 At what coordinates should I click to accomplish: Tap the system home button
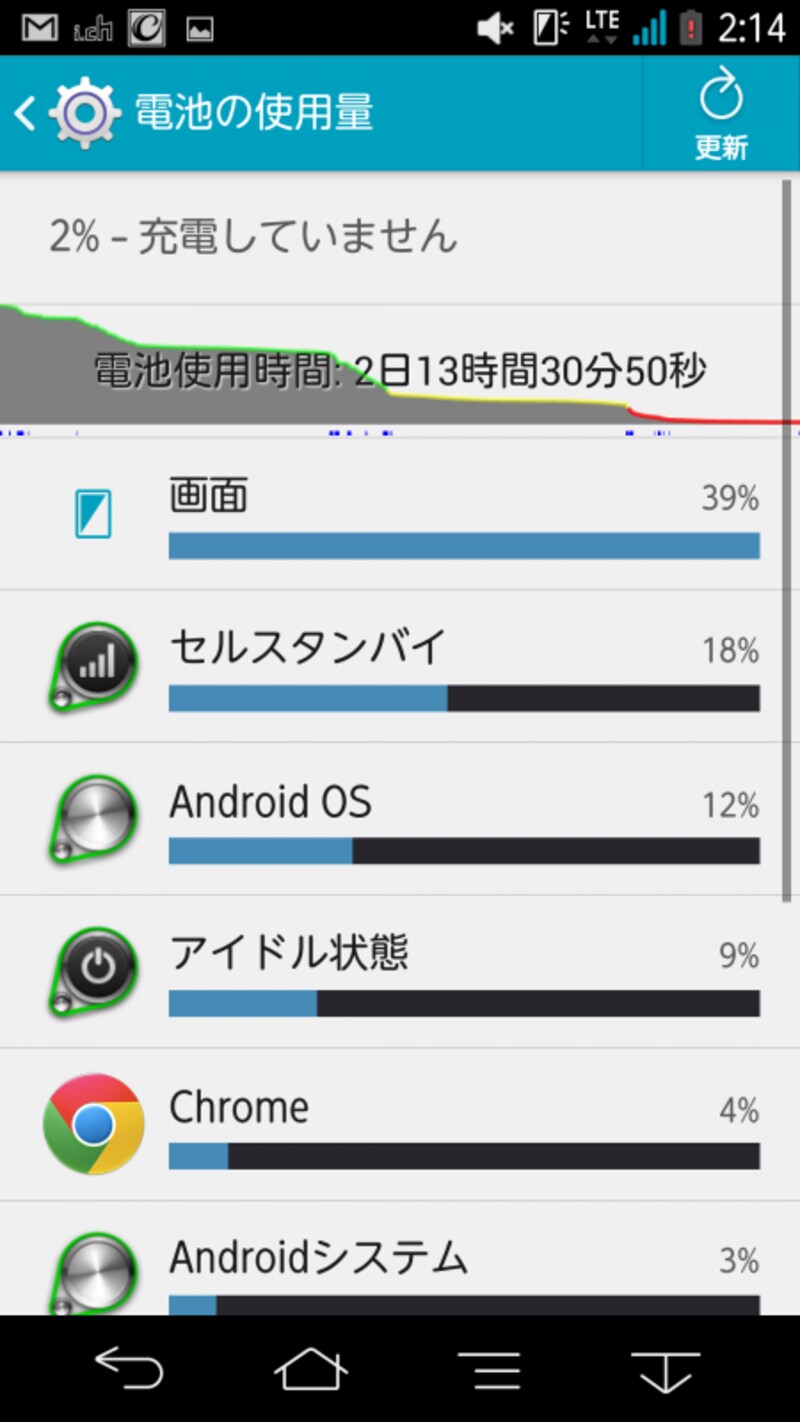[310, 1369]
